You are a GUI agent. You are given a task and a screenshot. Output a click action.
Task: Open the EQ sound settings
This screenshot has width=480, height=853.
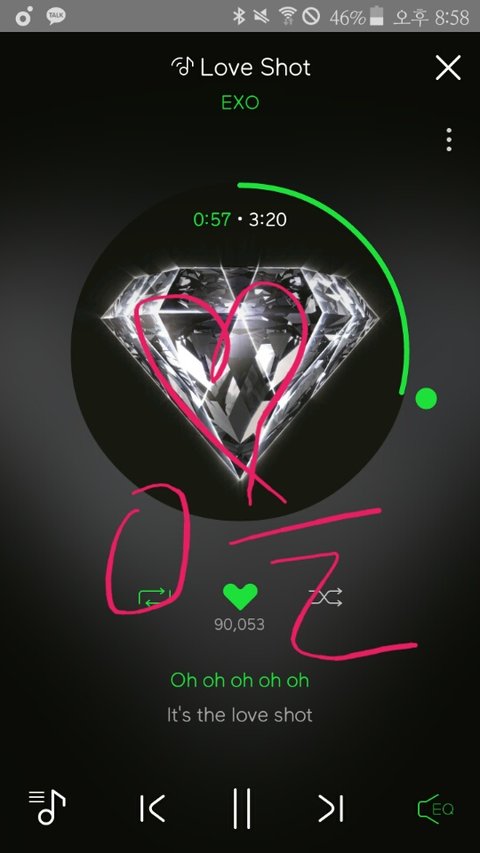(x=435, y=809)
